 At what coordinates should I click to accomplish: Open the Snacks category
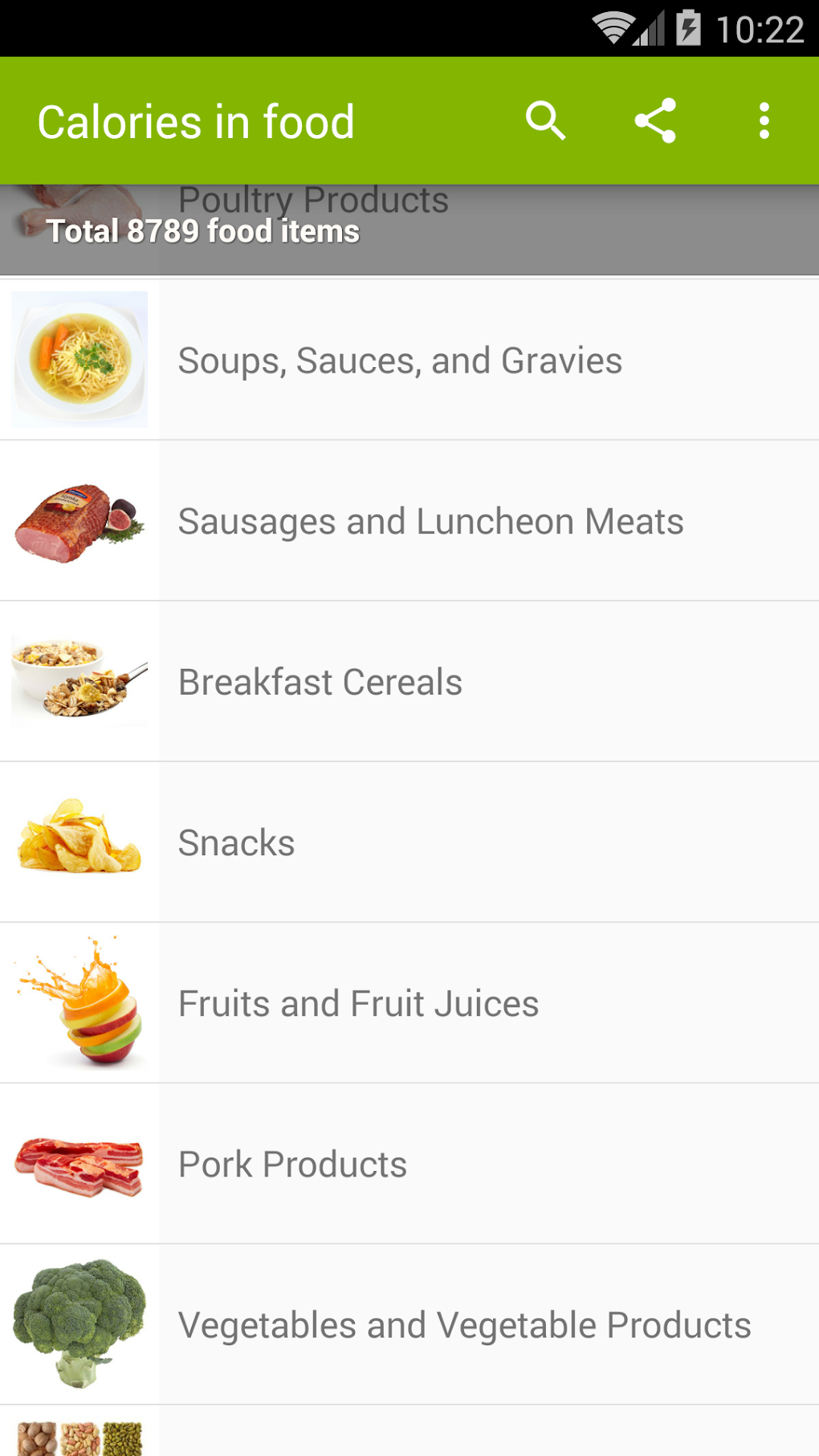coord(409,842)
